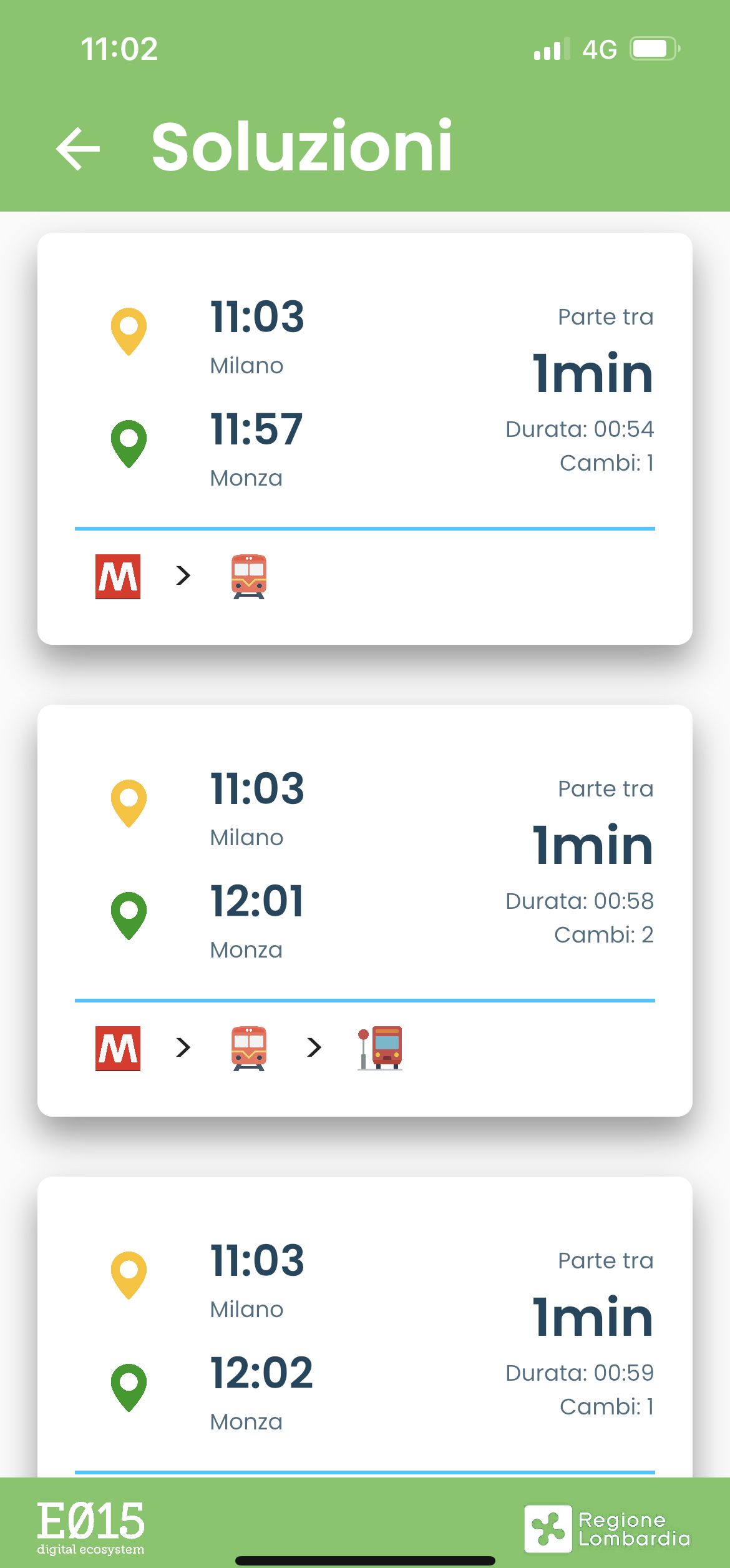Image resolution: width=730 pixels, height=1568 pixels.
Task: Open the solution arriving in Monza at 11:57
Action: tap(364, 438)
